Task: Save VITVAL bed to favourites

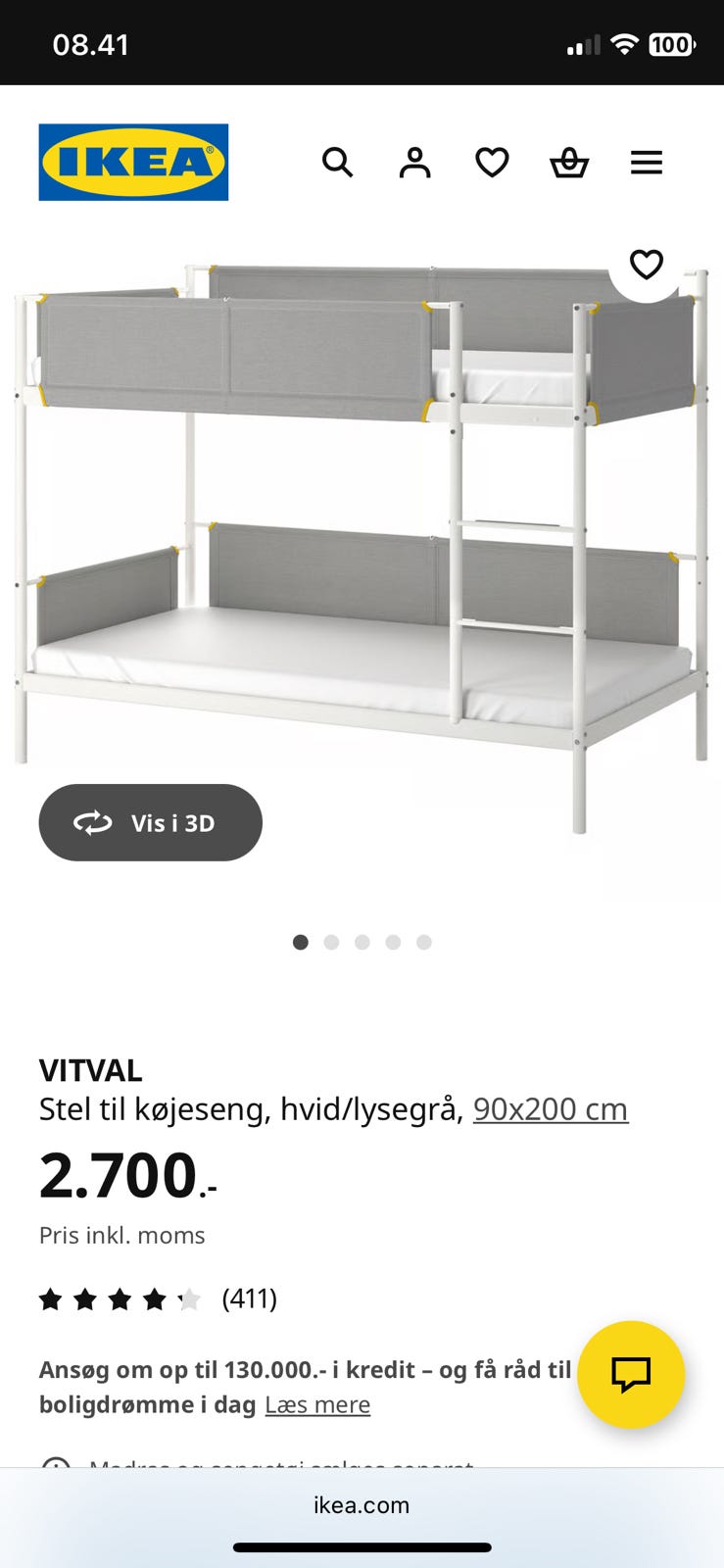Action: tap(647, 265)
